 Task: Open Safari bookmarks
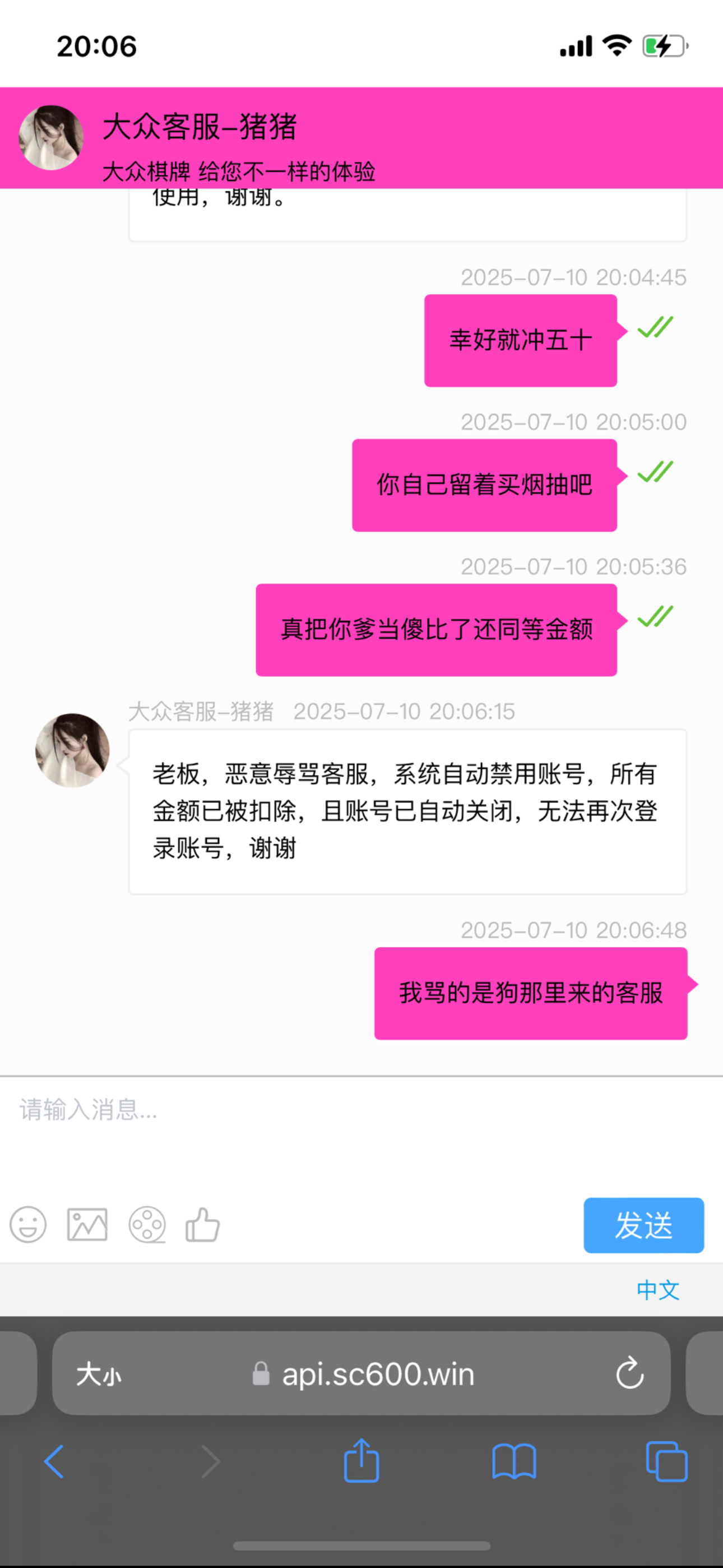click(x=513, y=1461)
